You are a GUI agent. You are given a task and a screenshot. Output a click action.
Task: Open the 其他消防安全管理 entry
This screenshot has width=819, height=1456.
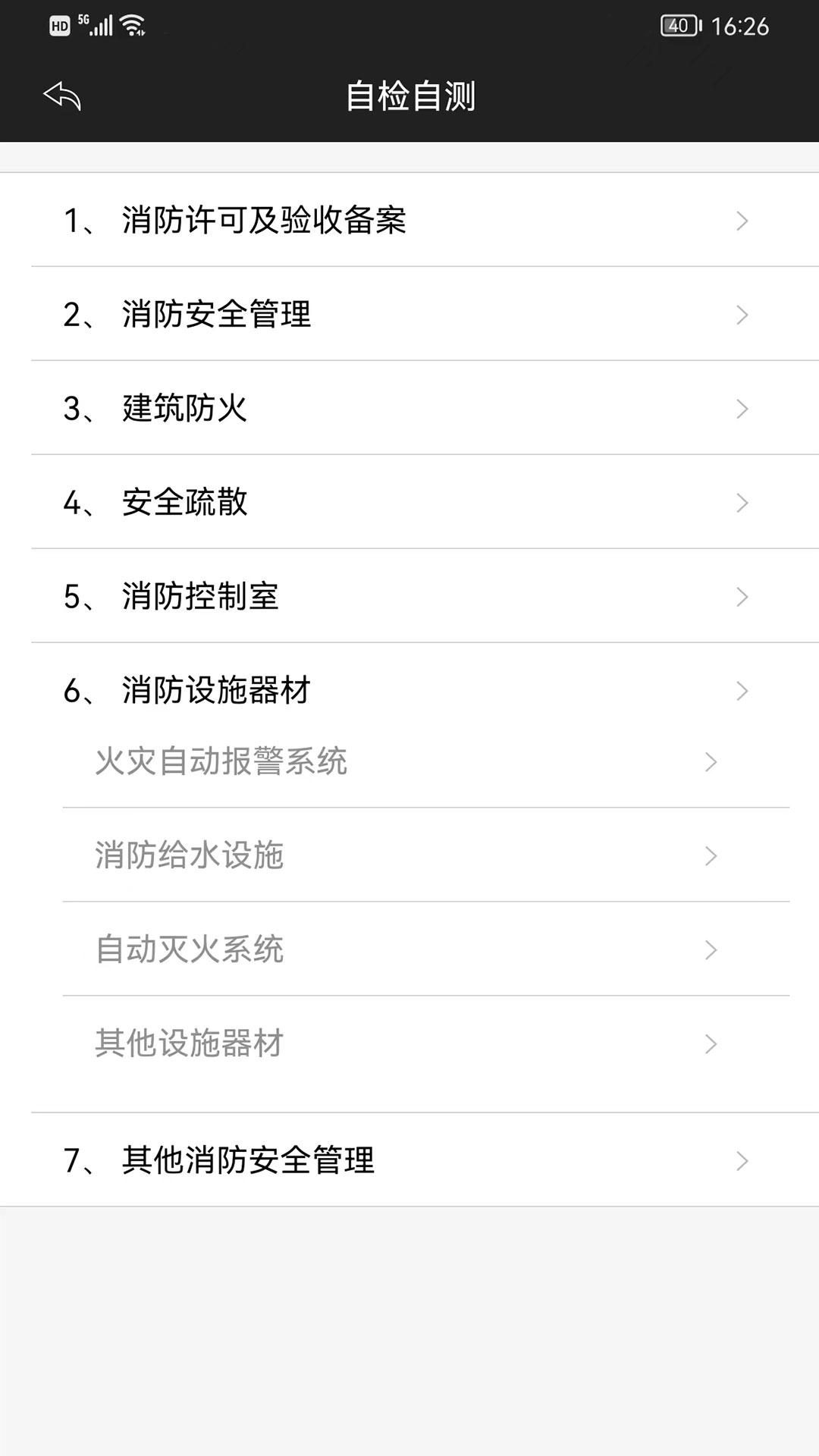pos(379,1160)
